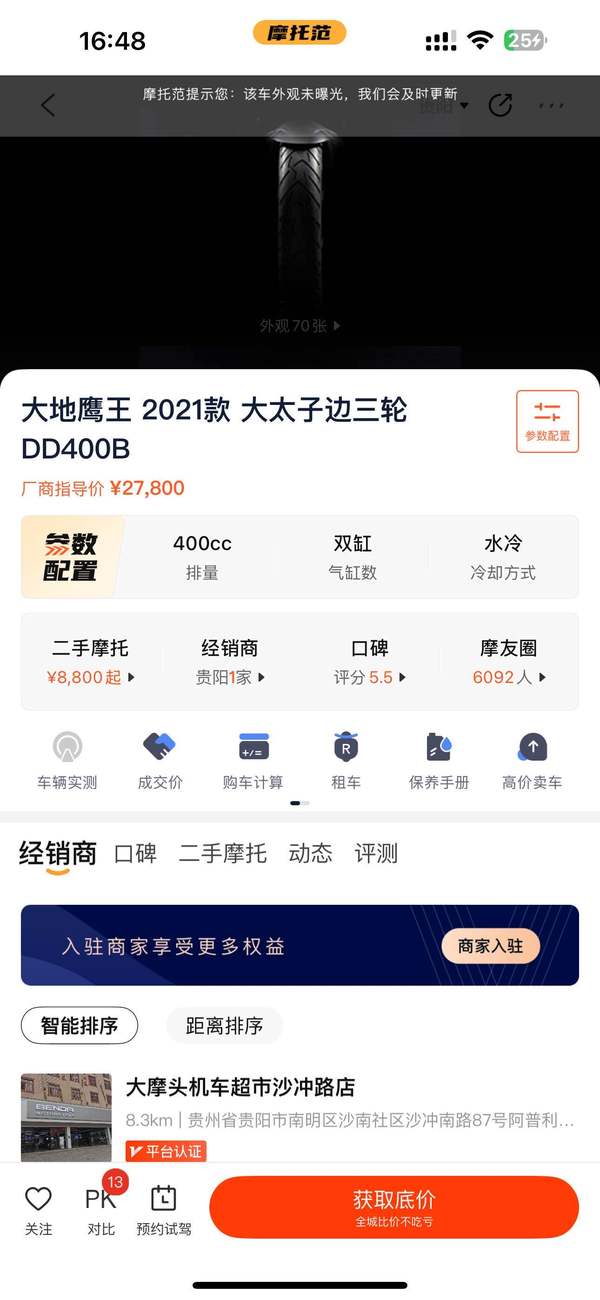600x1300 pixels.
Task: Tap 获取底价 to get lowest price
Action: click(x=394, y=1207)
